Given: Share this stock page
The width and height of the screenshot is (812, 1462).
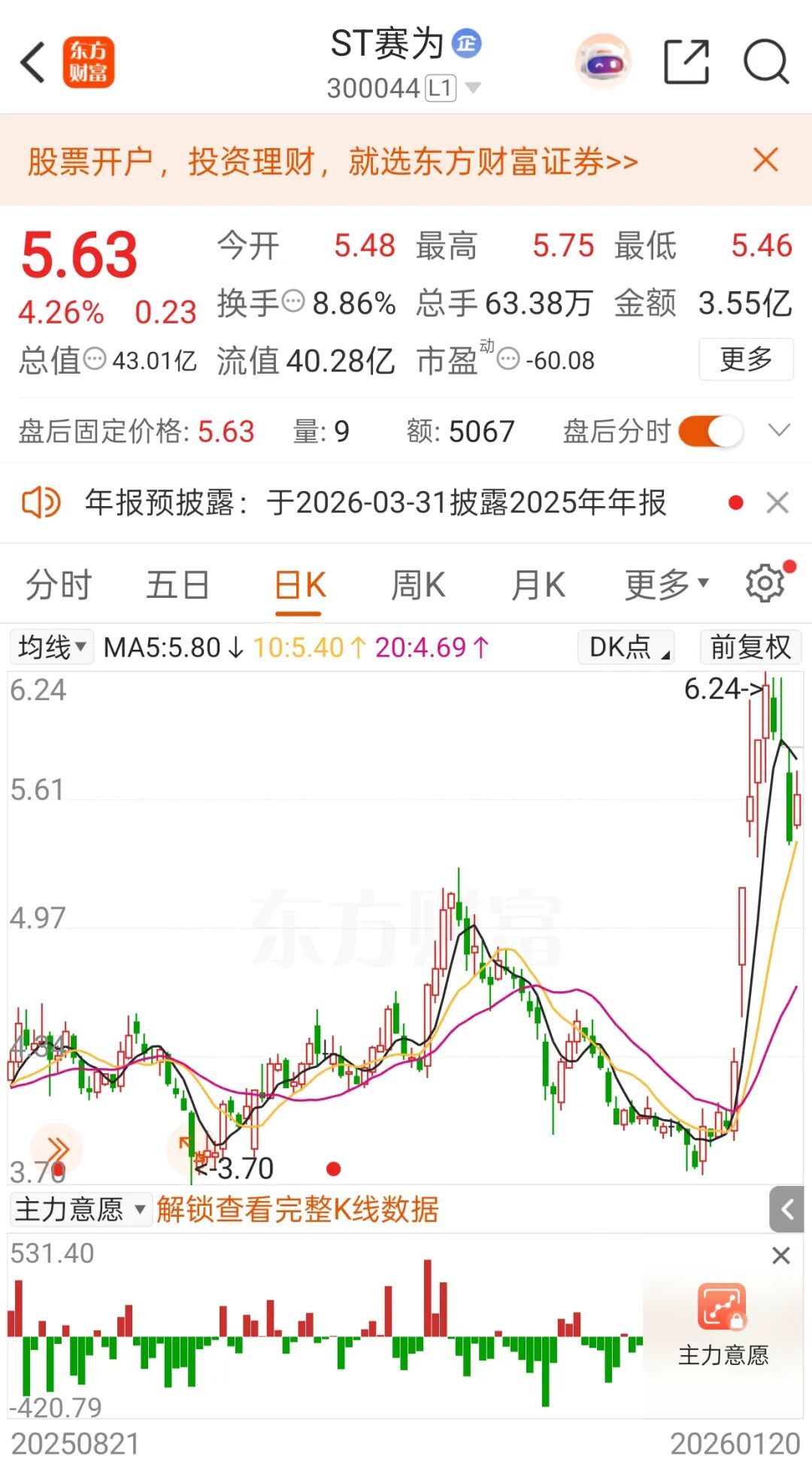Looking at the screenshot, I should [x=686, y=62].
